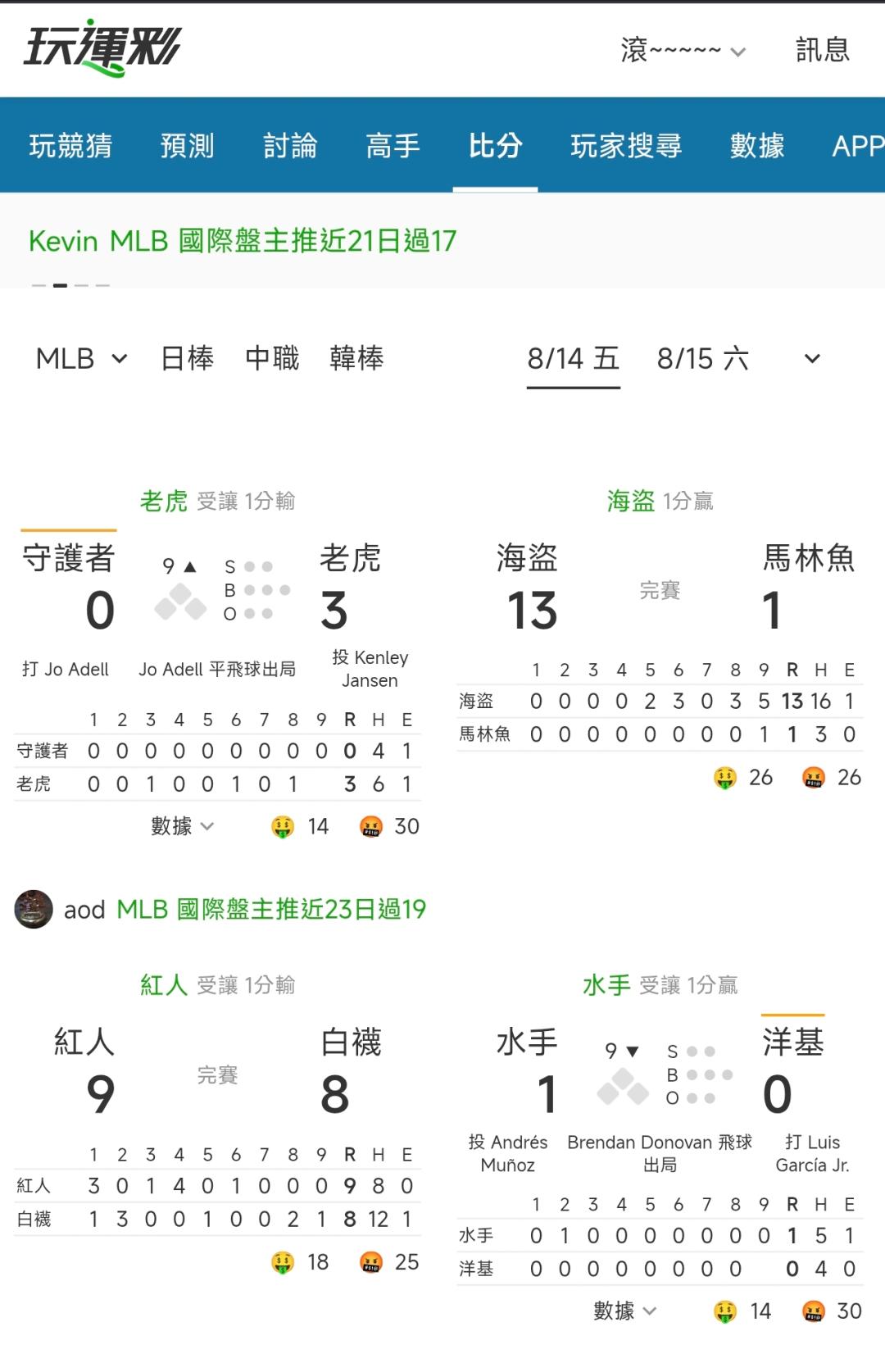Open the 滾~~~~~~ account dropdown

click(x=683, y=50)
